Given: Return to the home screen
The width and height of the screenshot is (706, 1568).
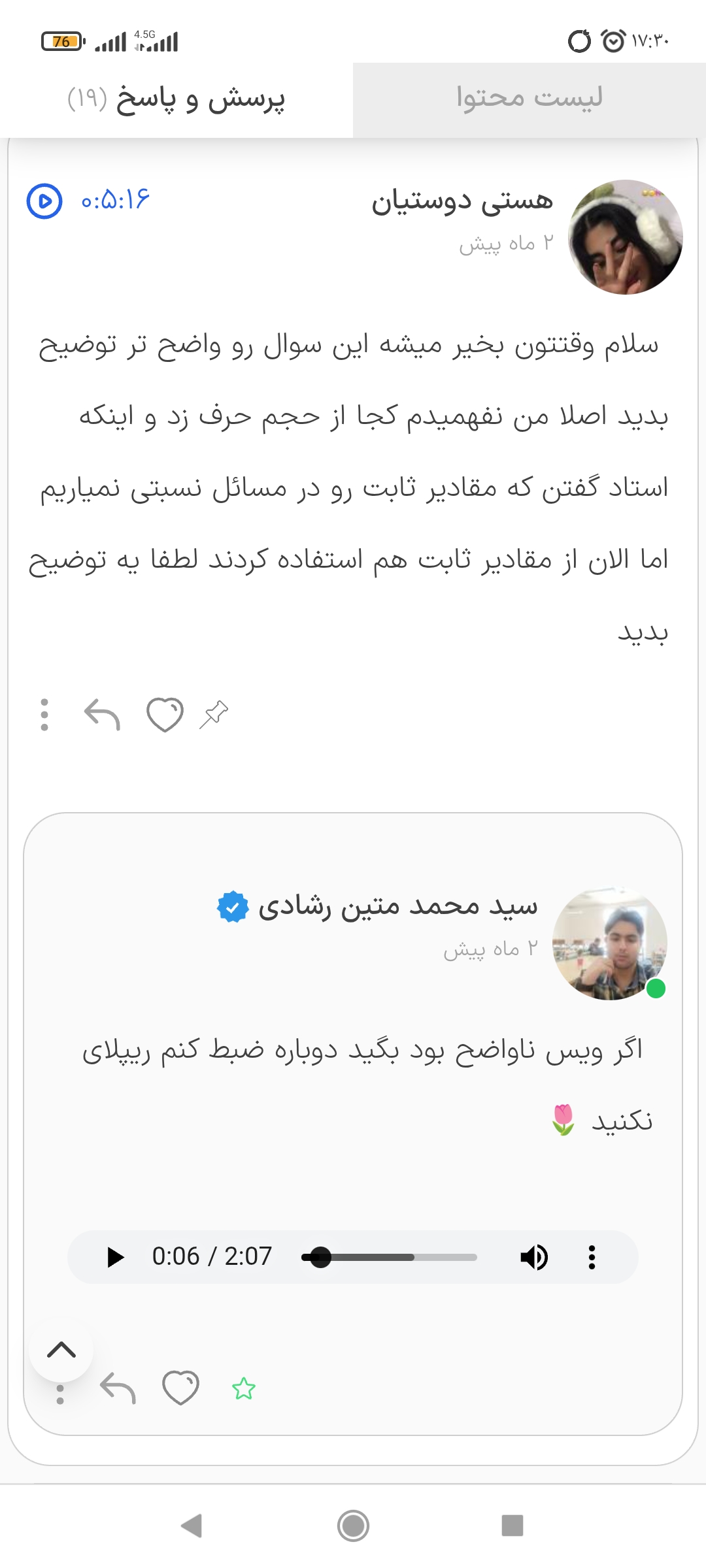Looking at the screenshot, I should click(x=353, y=1526).
